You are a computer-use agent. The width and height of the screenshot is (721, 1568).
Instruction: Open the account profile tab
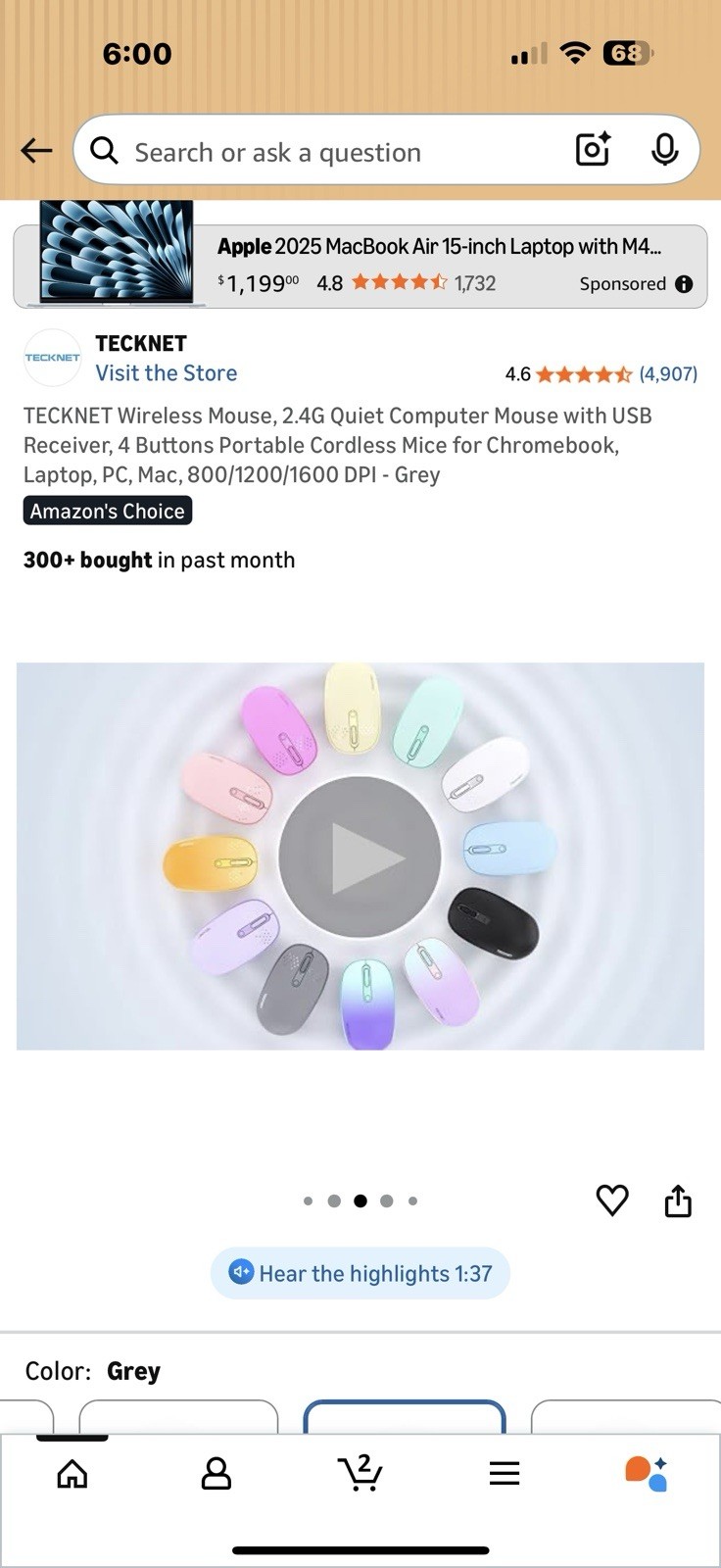[x=216, y=1473]
